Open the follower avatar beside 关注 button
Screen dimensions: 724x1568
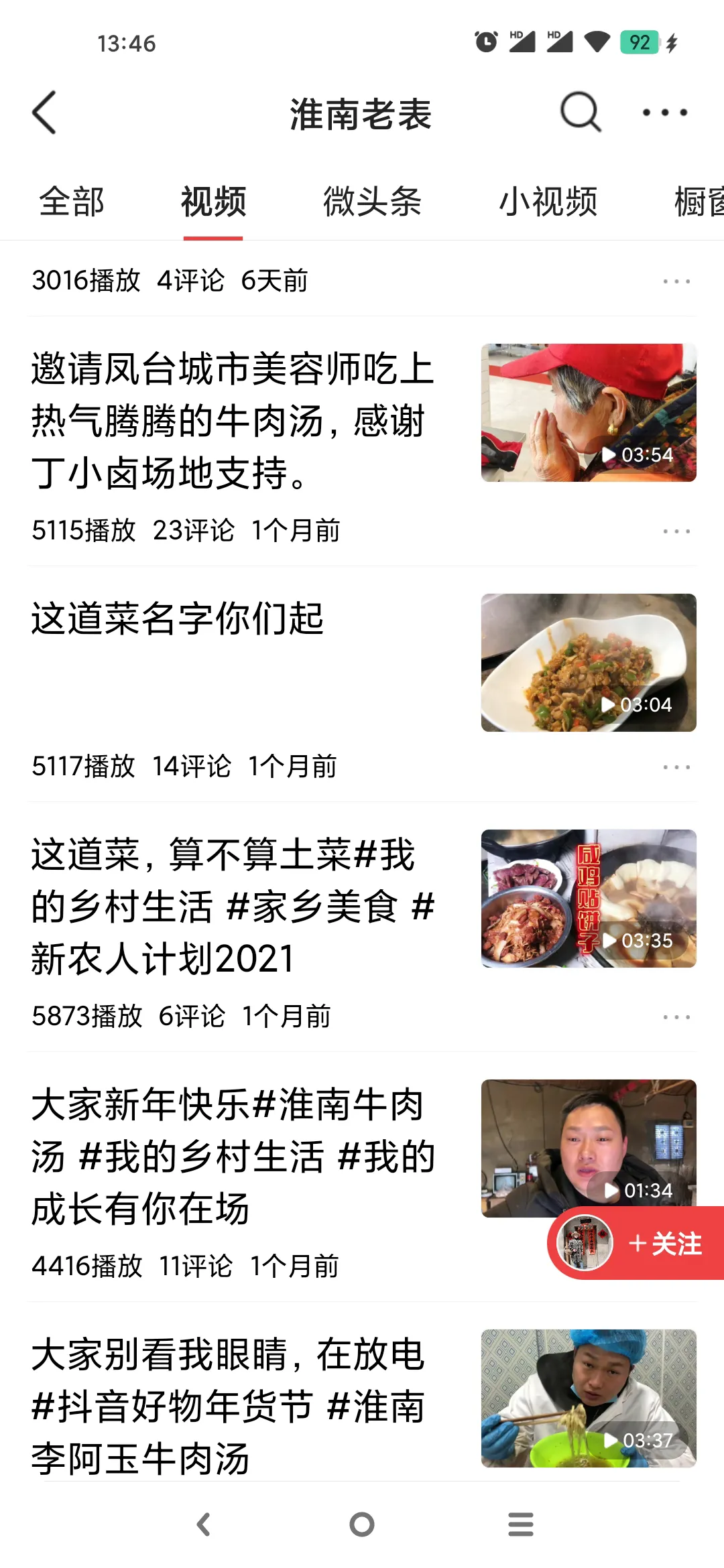[585, 1242]
